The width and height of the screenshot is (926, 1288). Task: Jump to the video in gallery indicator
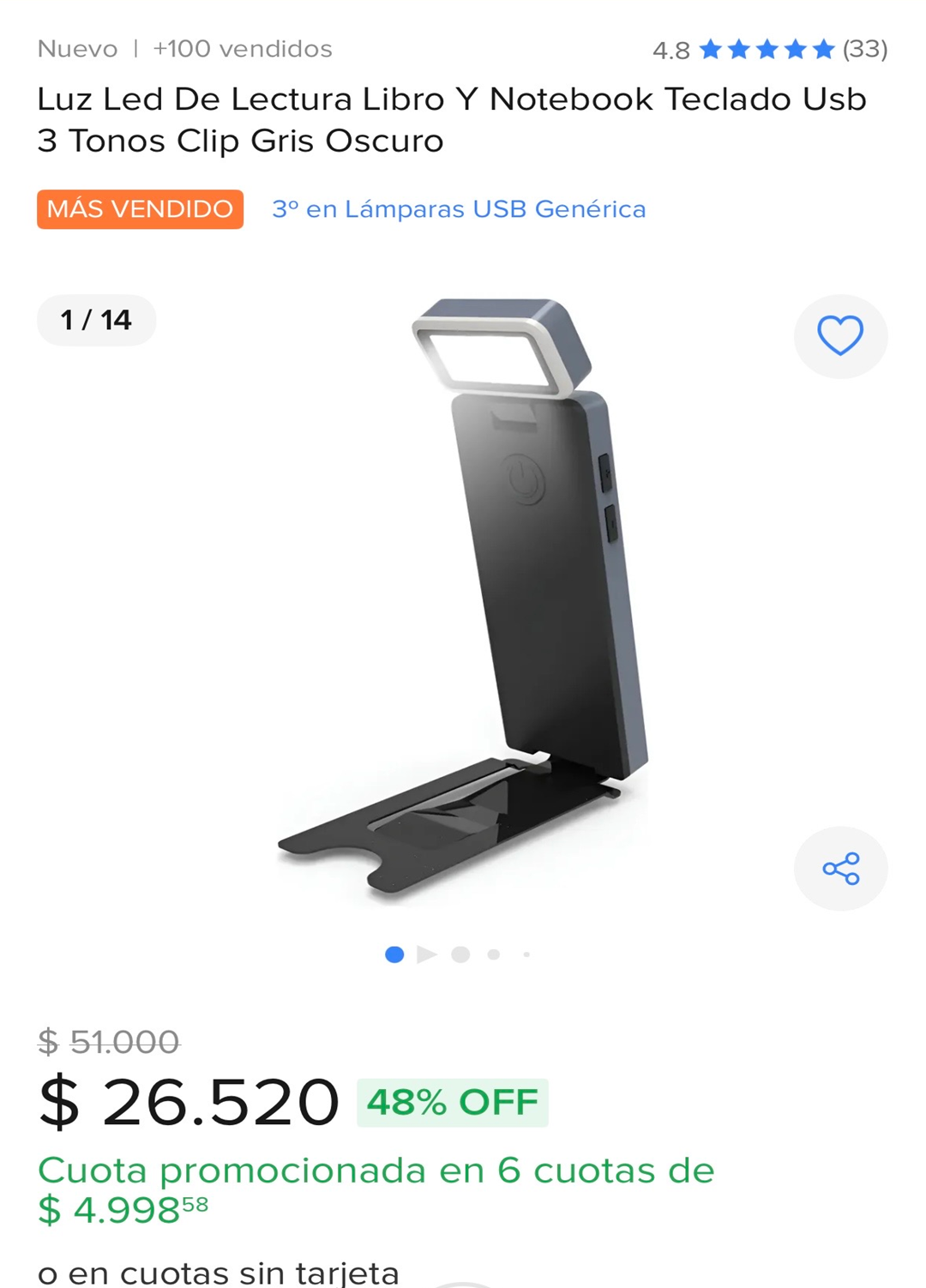[x=426, y=954]
